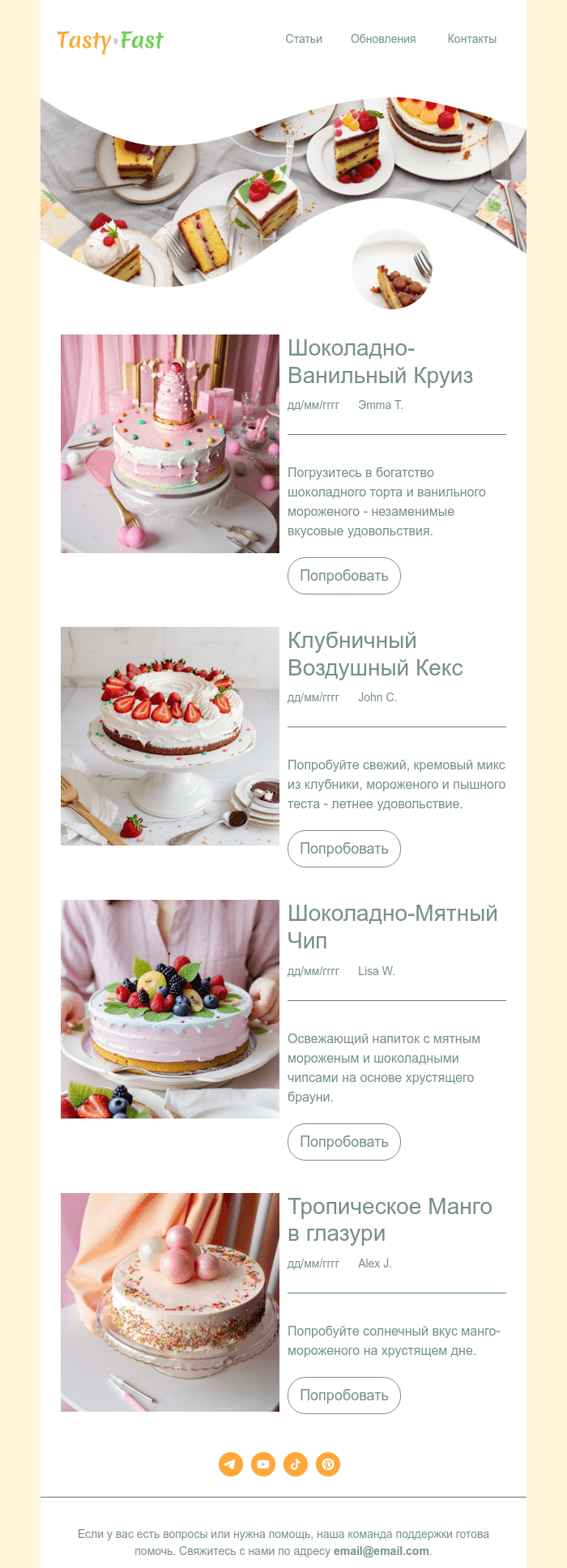Open the TikTok social icon
Image resolution: width=567 pixels, height=1568 pixels.
click(x=296, y=1464)
